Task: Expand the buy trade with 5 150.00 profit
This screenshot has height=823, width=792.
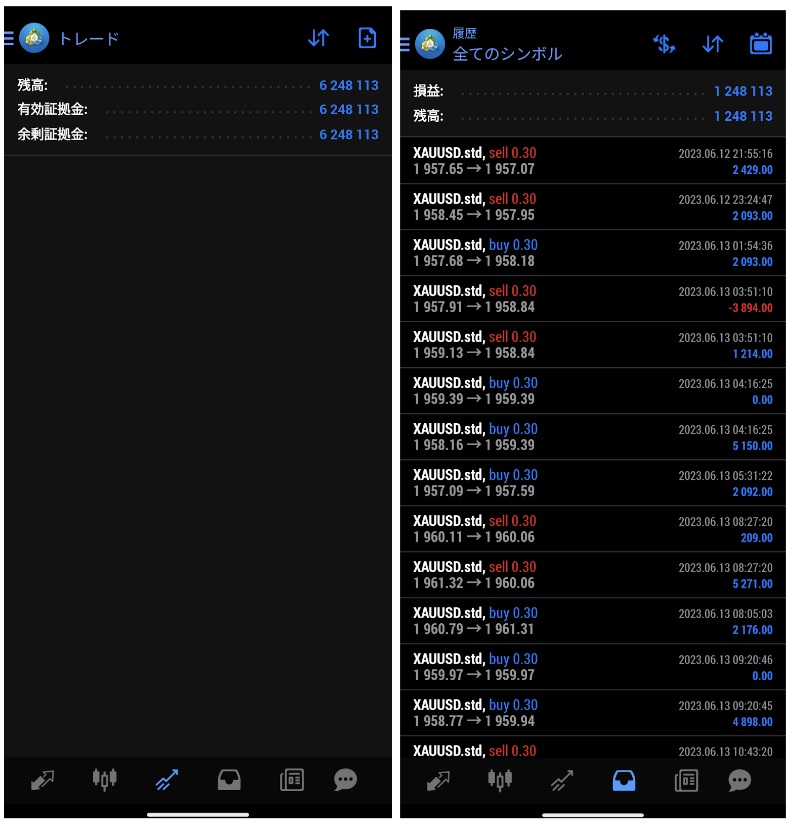Action: click(593, 437)
